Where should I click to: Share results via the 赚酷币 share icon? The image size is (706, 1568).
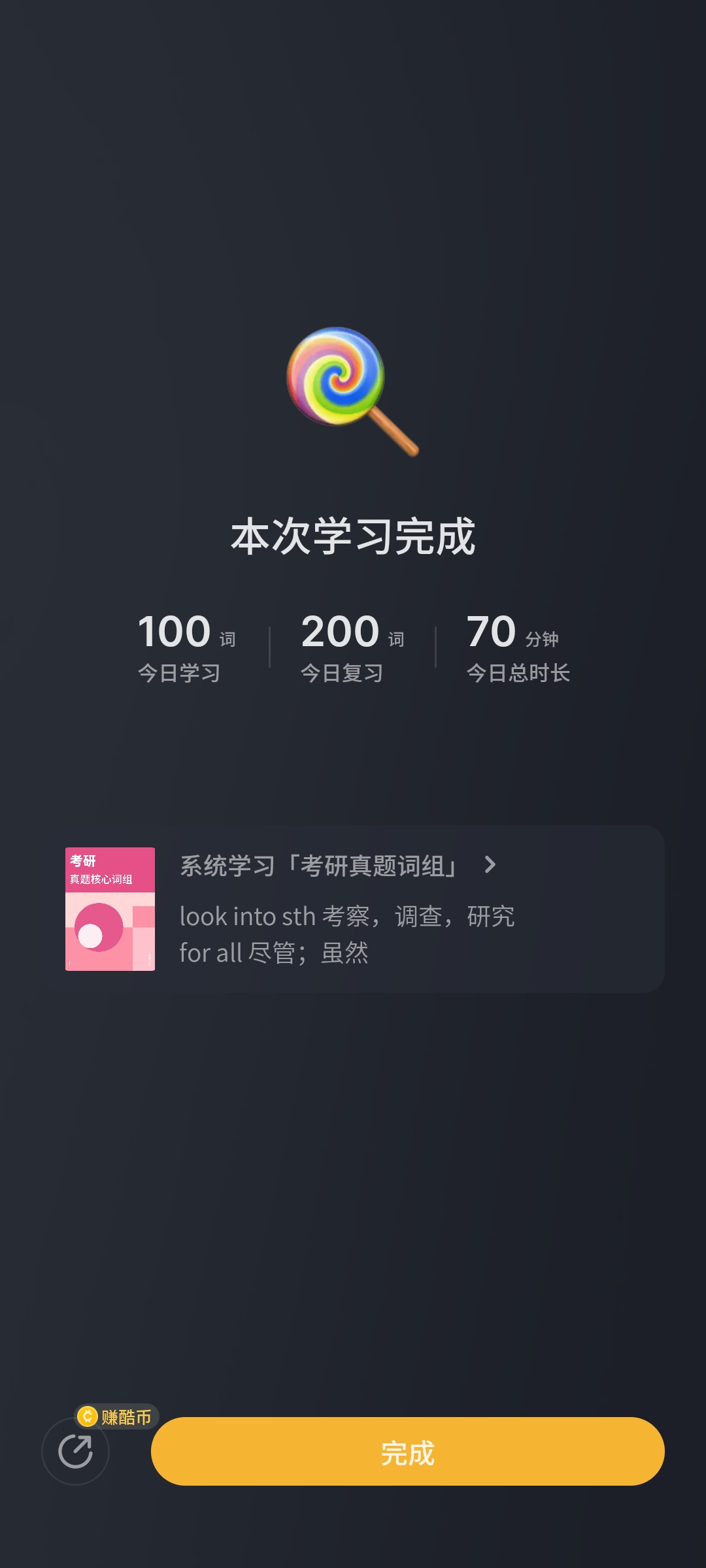pos(76,1451)
